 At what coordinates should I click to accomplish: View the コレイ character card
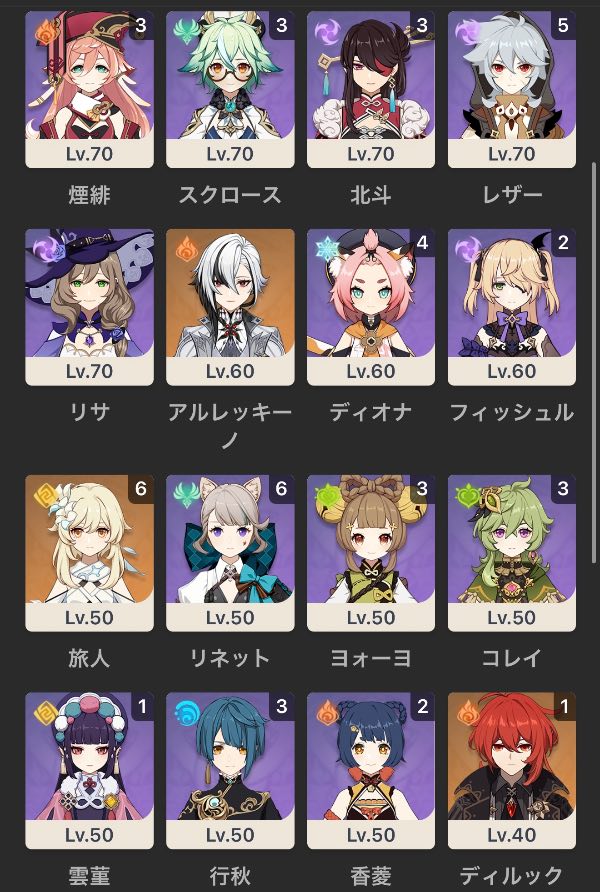[512, 551]
